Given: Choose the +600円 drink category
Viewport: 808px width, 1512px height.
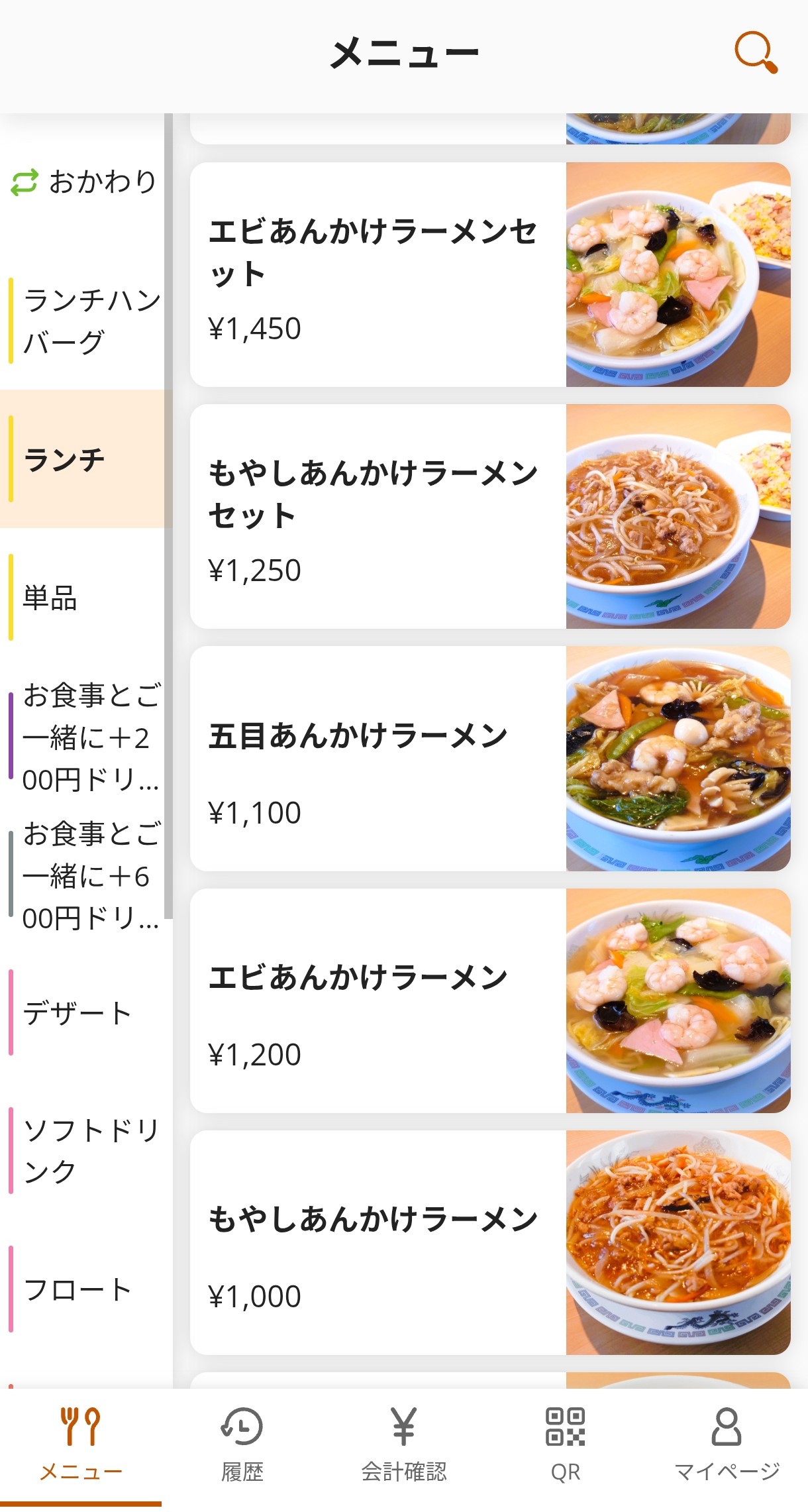Looking at the screenshot, I should click(x=84, y=875).
